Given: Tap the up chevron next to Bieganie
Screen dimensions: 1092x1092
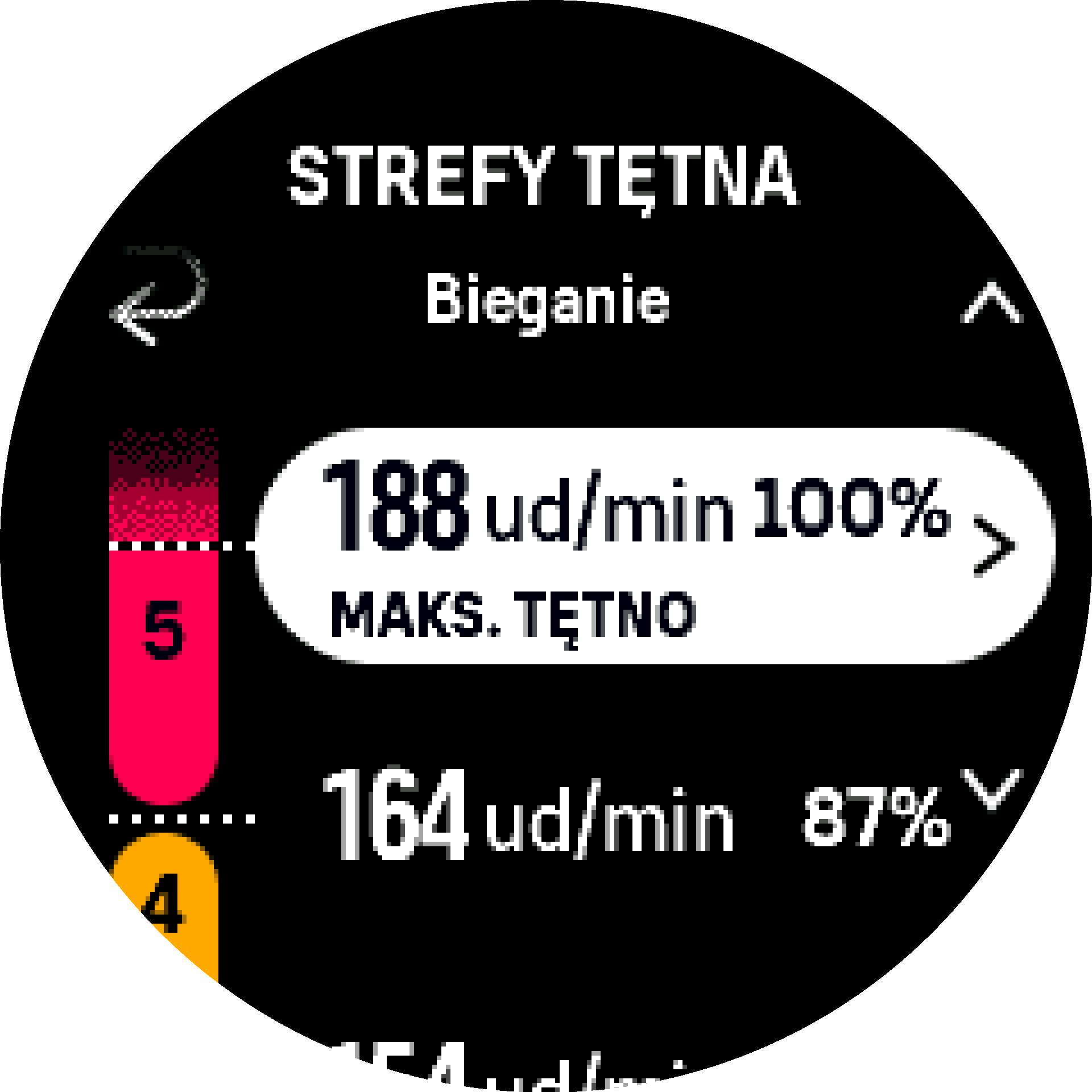Looking at the screenshot, I should 991,303.
